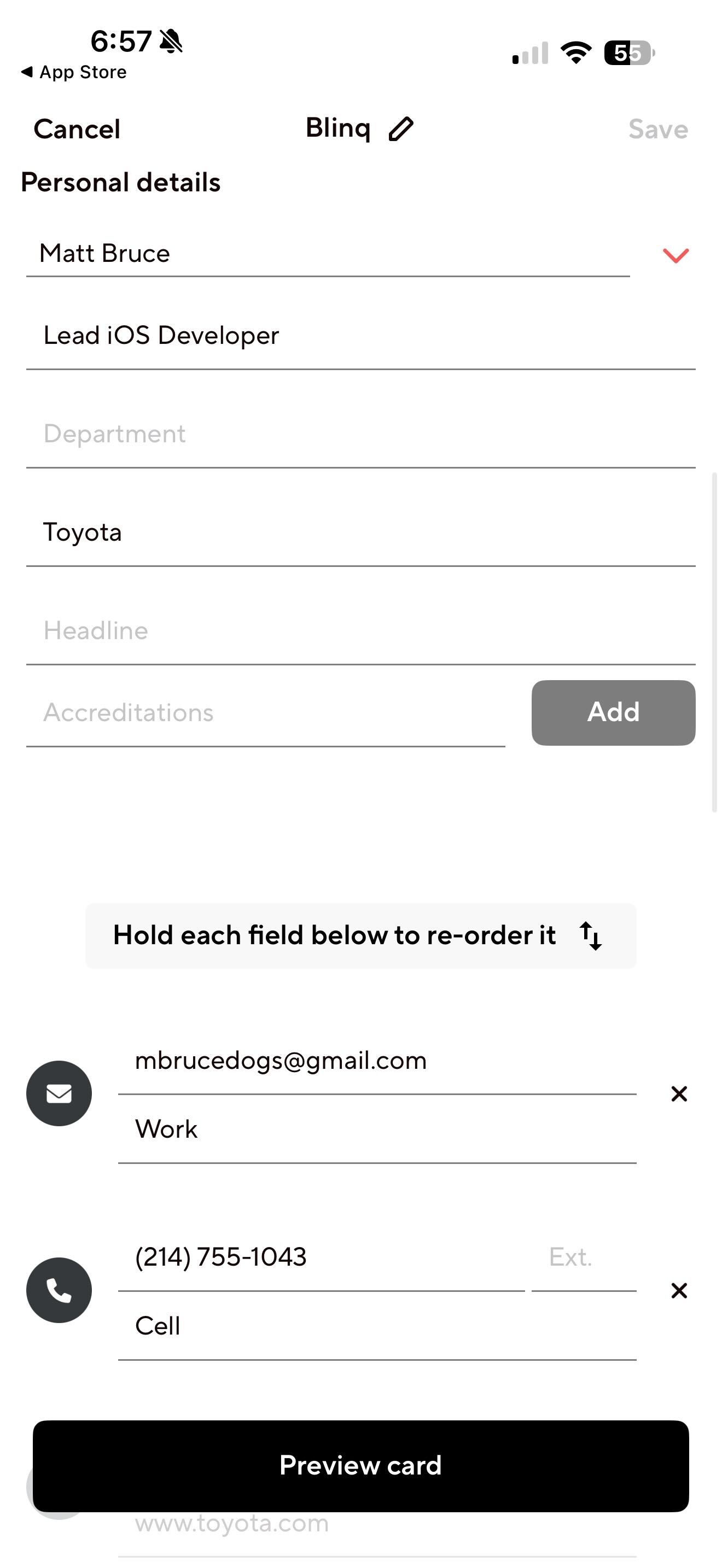Remove the email field
Image resolution: width=722 pixels, height=1568 pixels.
(x=679, y=1094)
